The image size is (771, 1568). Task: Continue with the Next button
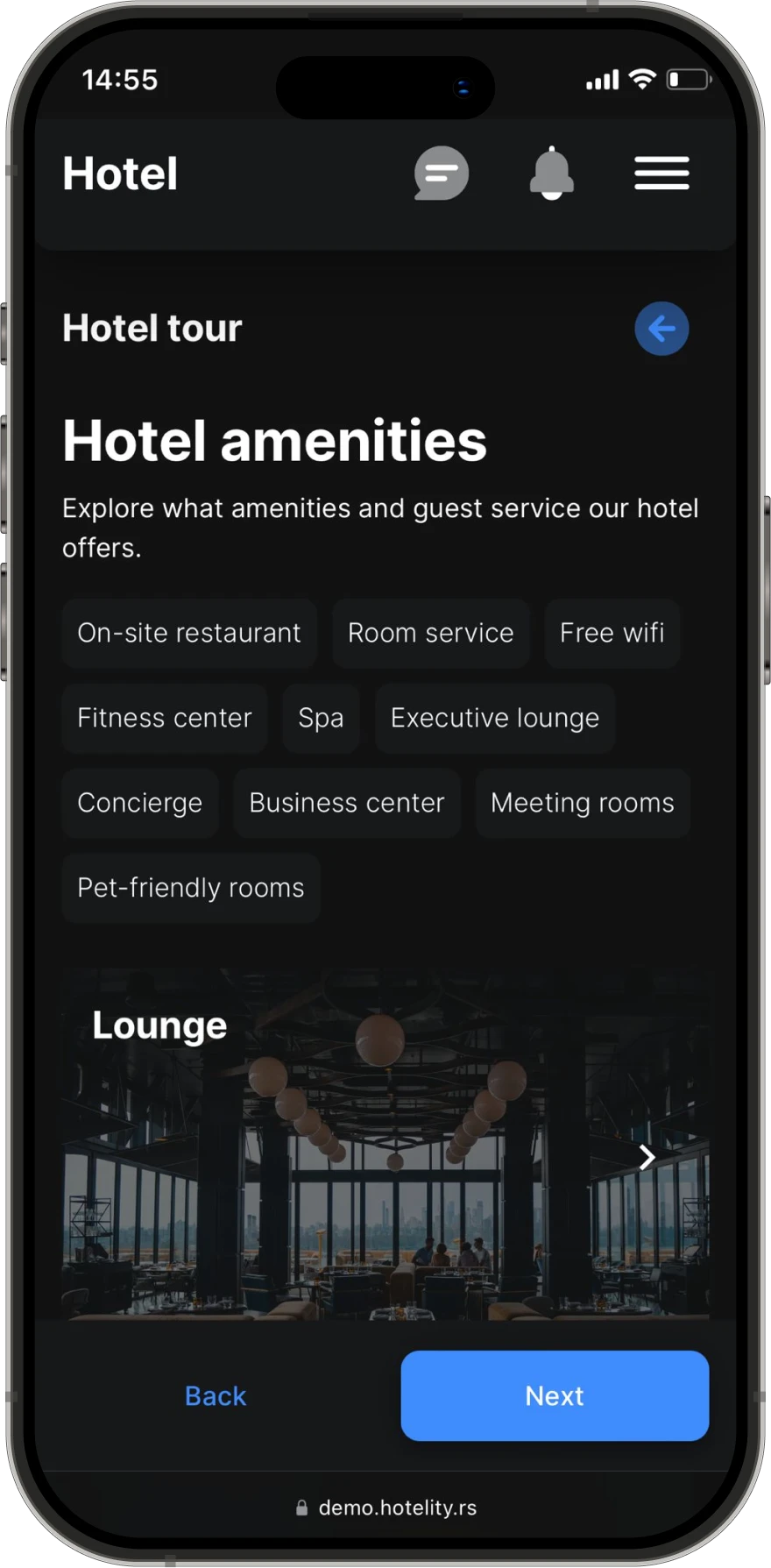pyautogui.click(x=555, y=1395)
